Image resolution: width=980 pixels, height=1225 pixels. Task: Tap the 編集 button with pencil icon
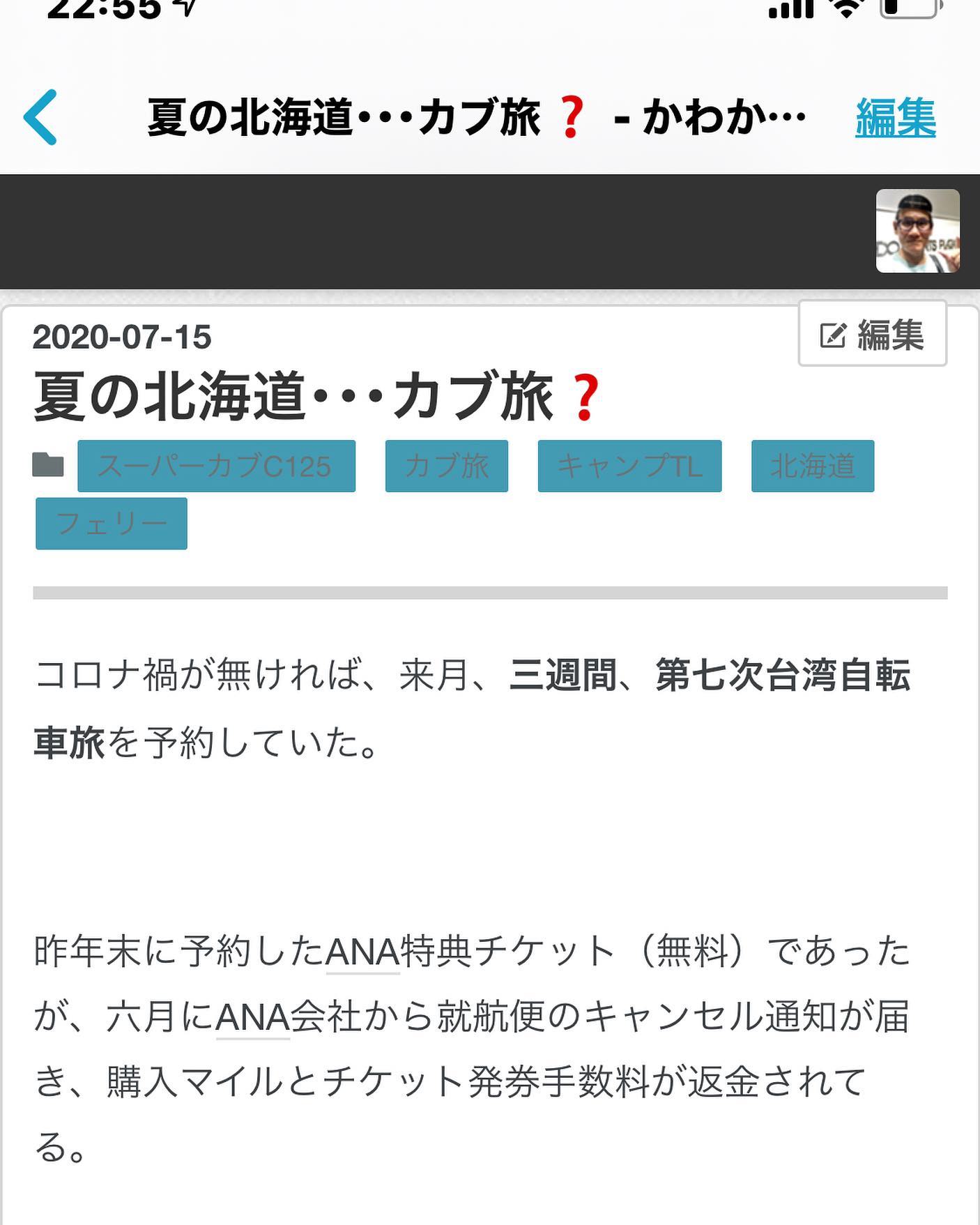pos(872,335)
